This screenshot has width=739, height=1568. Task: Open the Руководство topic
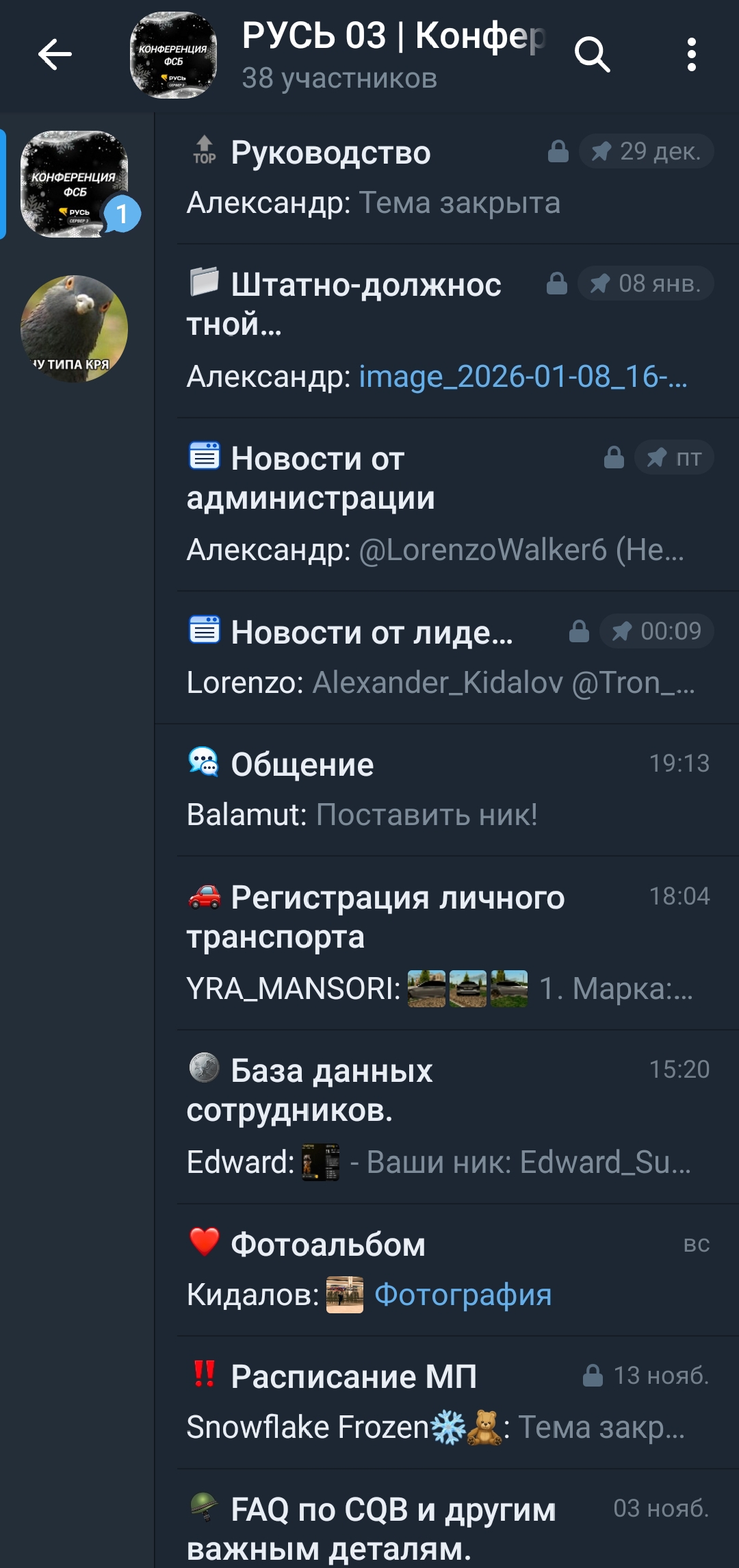click(x=448, y=178)
